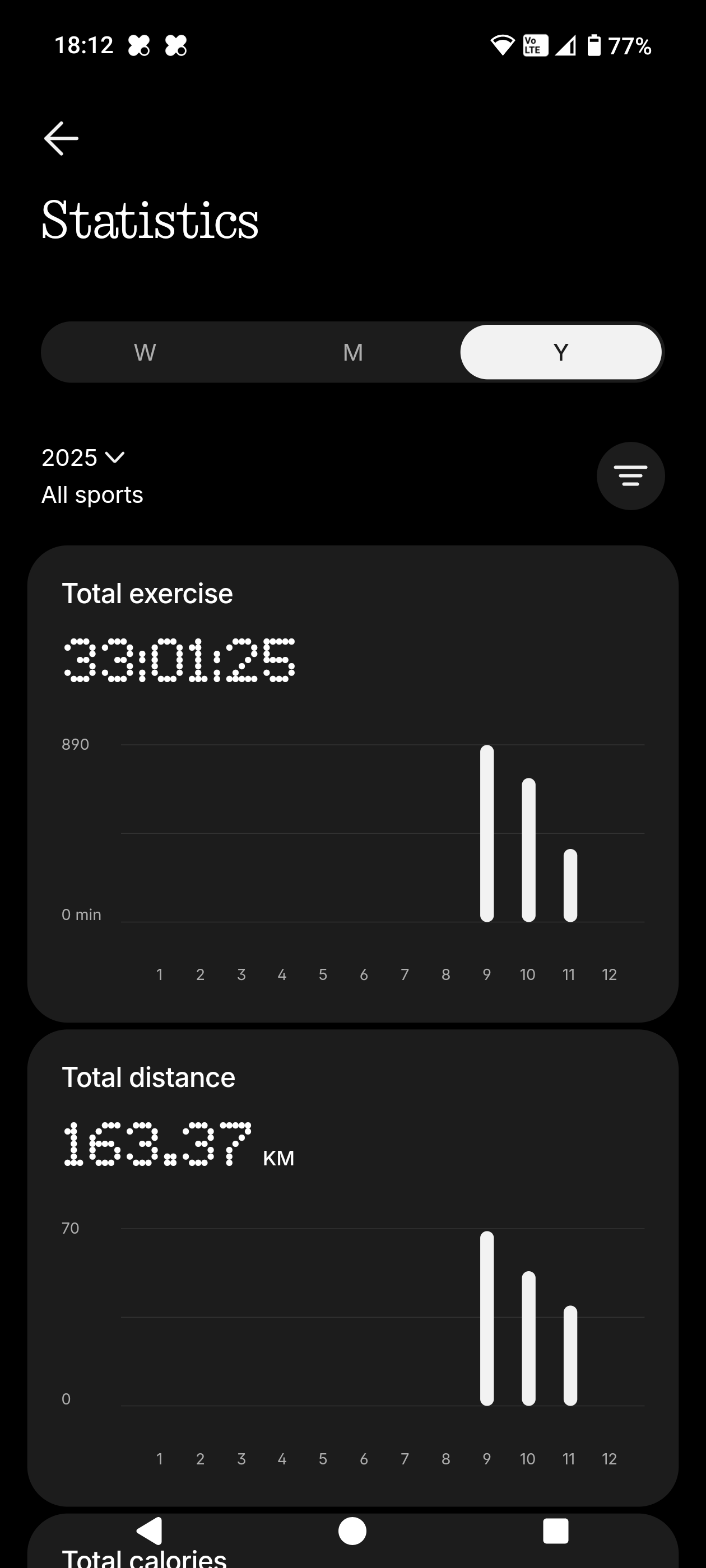The height and width of the screenshot is (1568, 706).
Task: Go back from the Statistics screen
Action: pos(62,139)
